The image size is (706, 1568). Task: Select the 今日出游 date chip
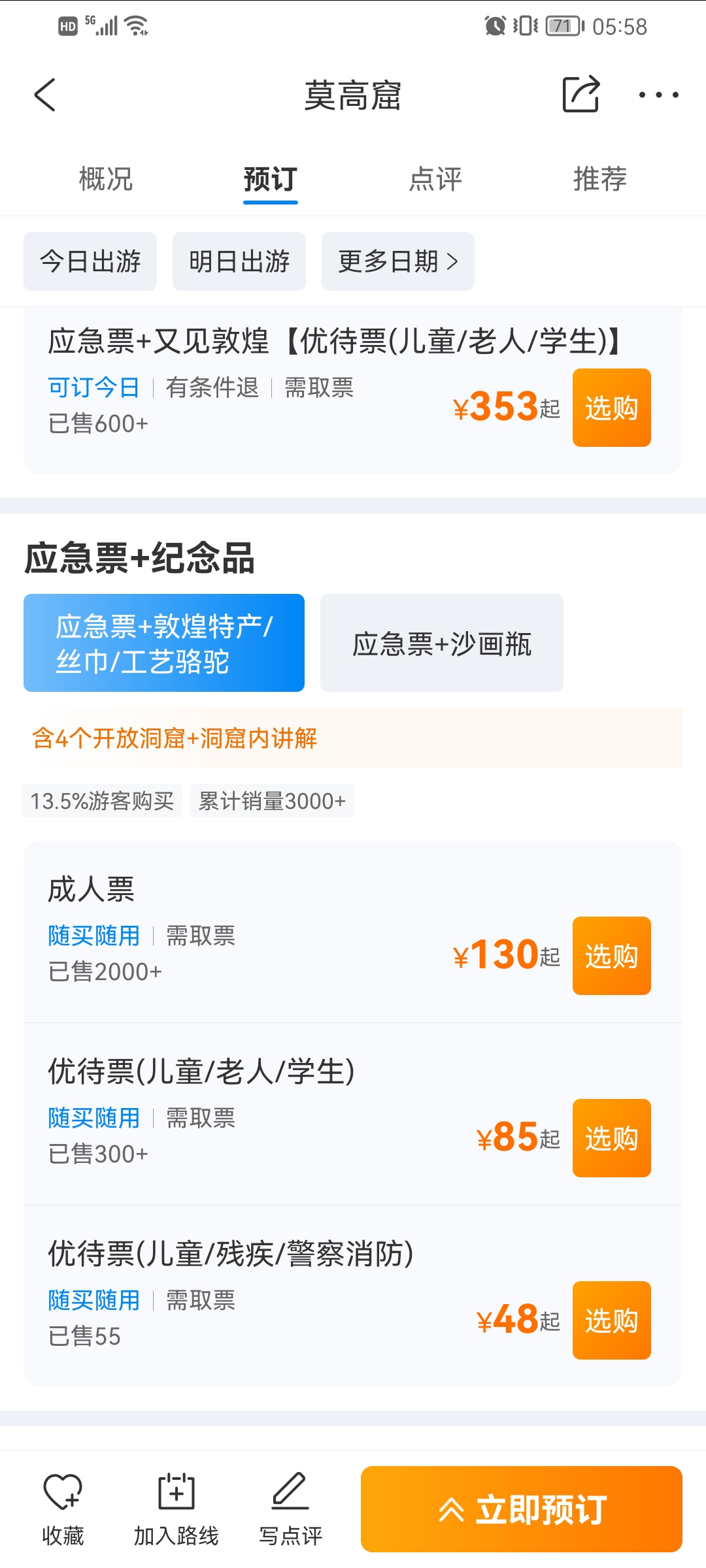point(90,261)
